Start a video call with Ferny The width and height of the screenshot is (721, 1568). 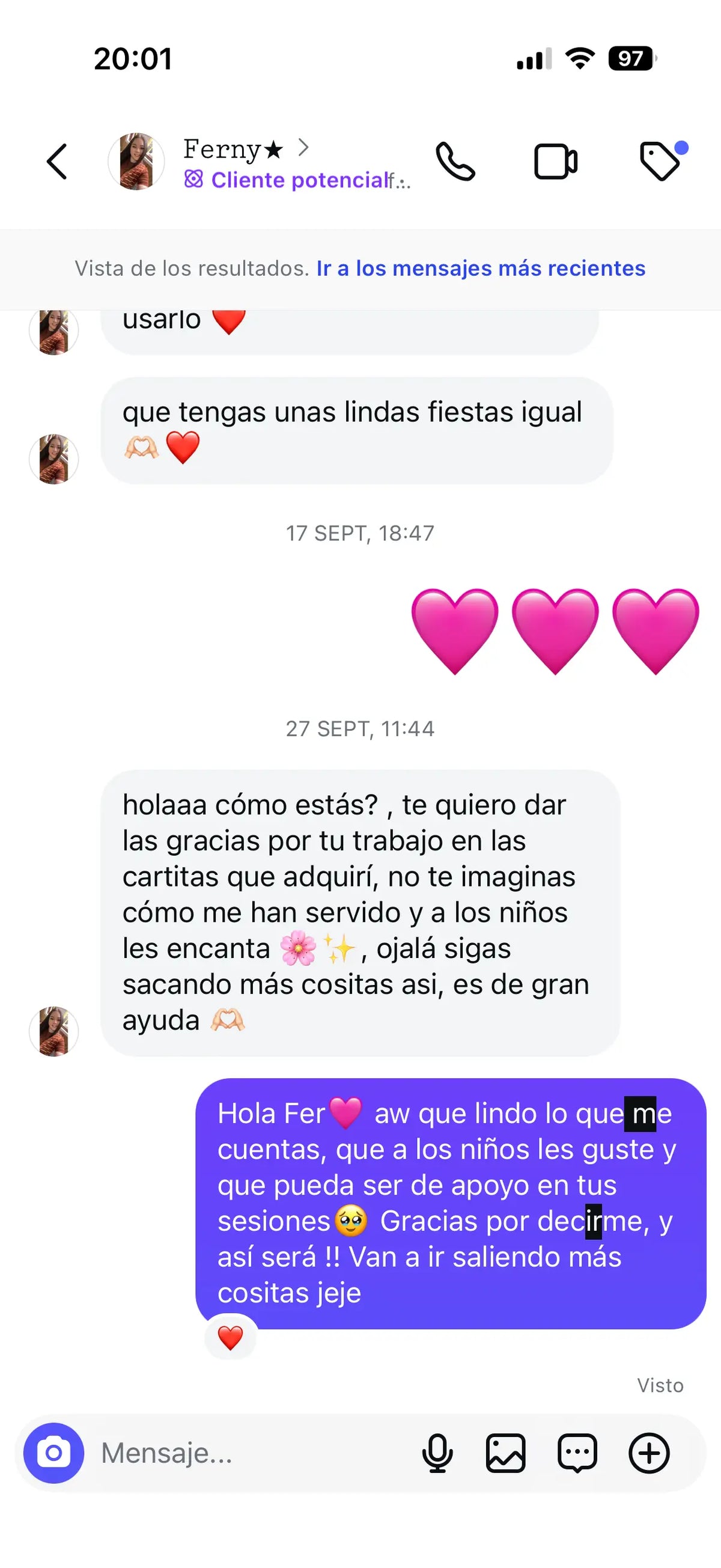556,162
